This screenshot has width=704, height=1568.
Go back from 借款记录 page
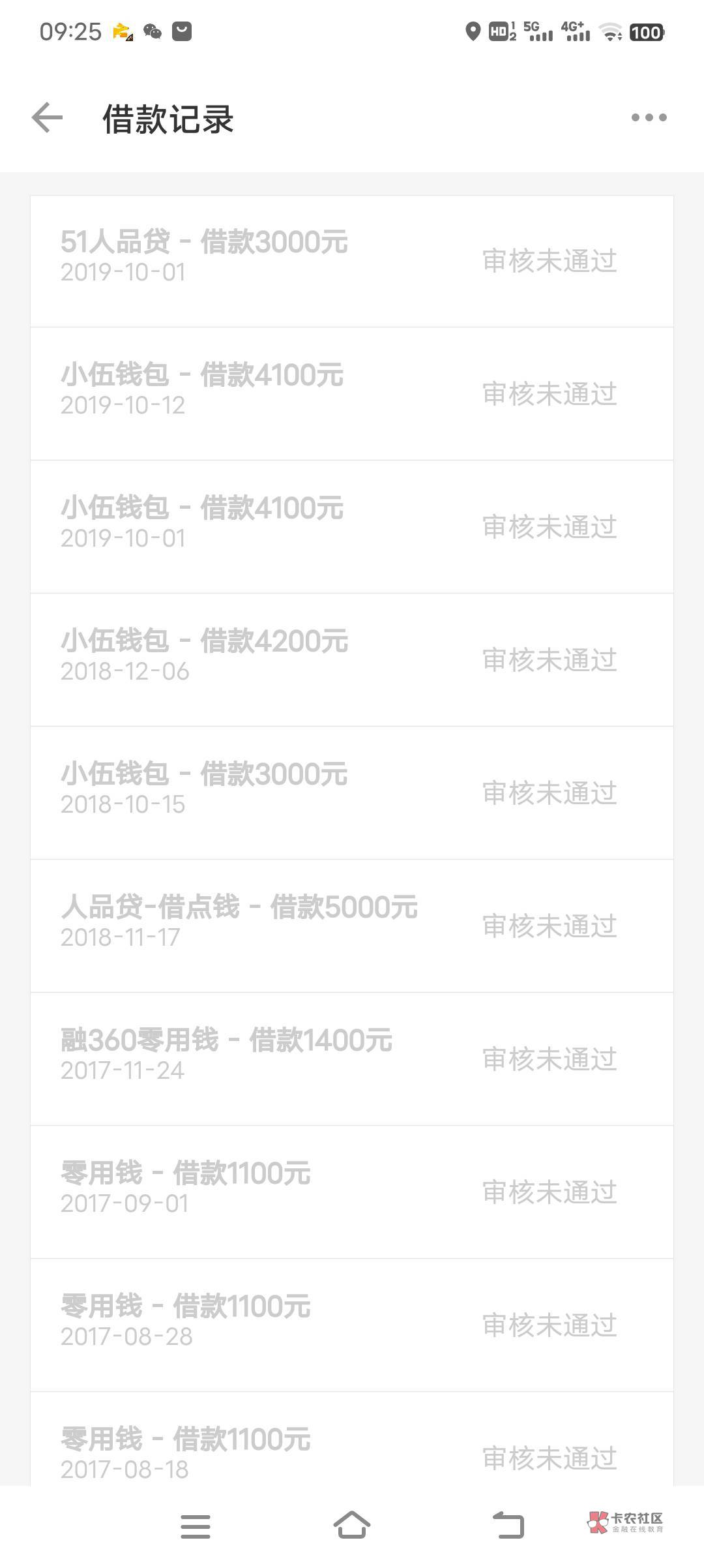(47, 118)
